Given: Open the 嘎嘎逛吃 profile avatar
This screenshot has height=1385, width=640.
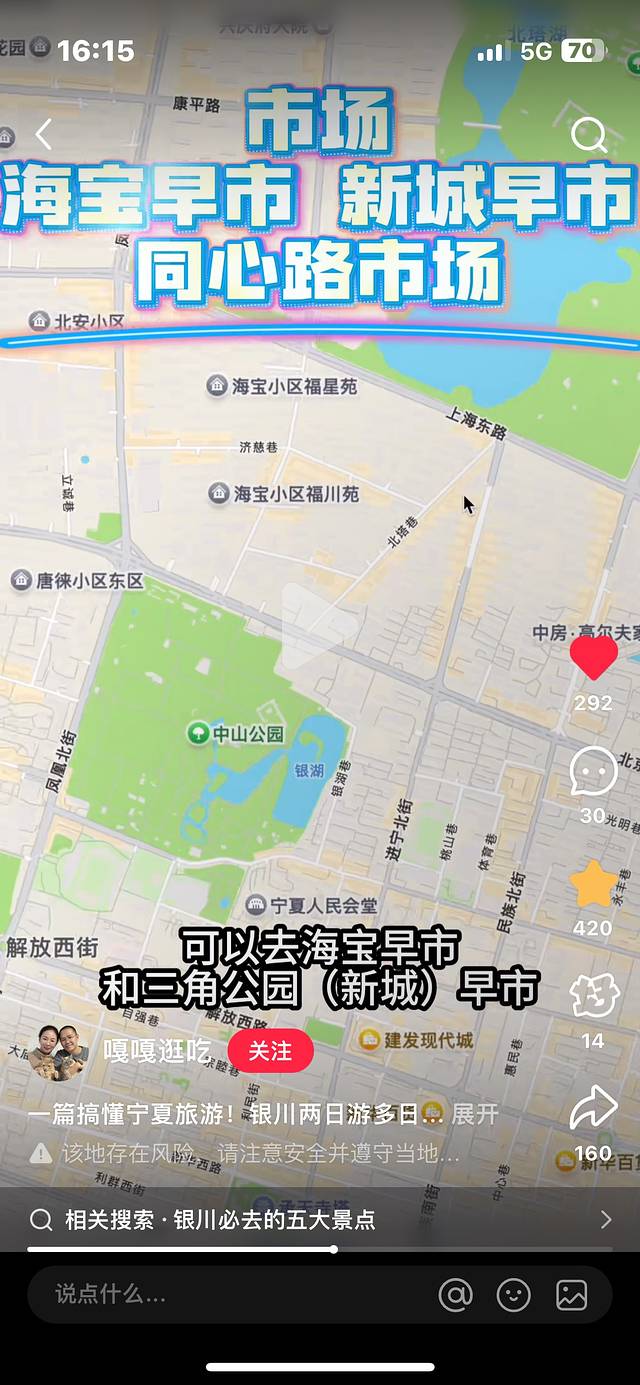Looking at the screenshot, I should [62, 1051].
